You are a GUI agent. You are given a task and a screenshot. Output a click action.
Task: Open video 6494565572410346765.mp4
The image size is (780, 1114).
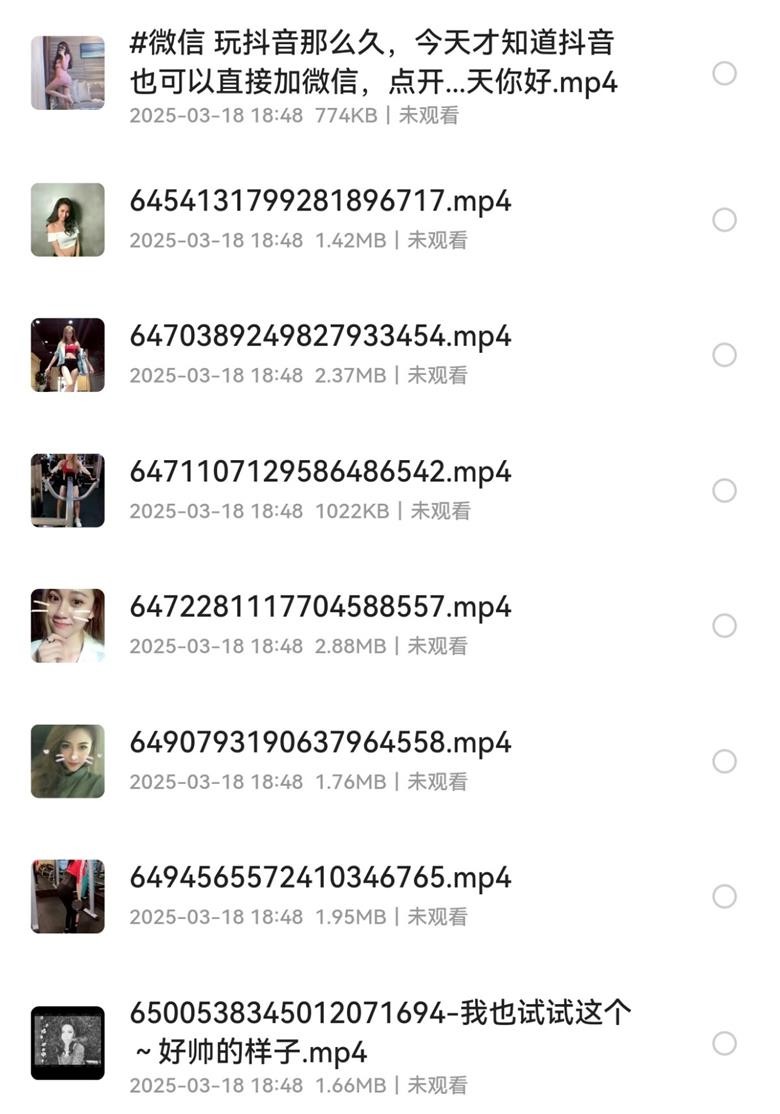coord(320,878)
